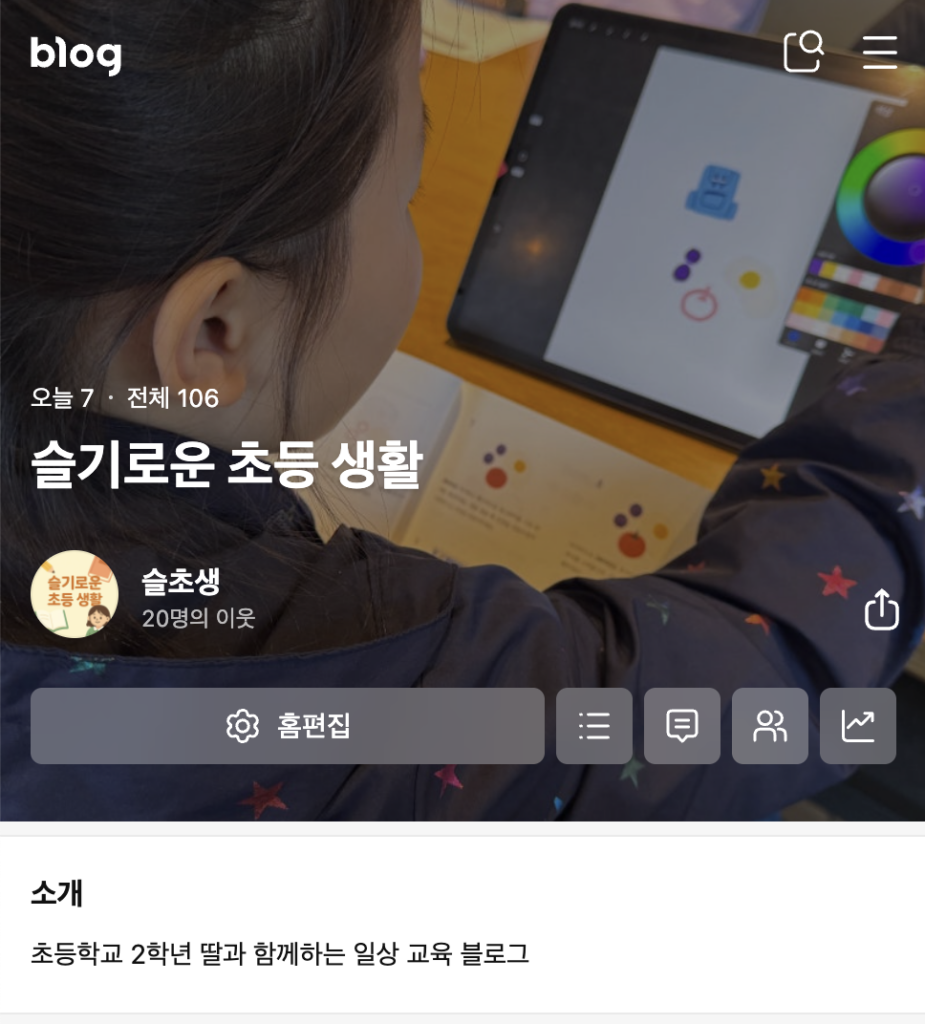Open 홈편집 home edit button
The image size is (925, 1024).
point(288,726)
